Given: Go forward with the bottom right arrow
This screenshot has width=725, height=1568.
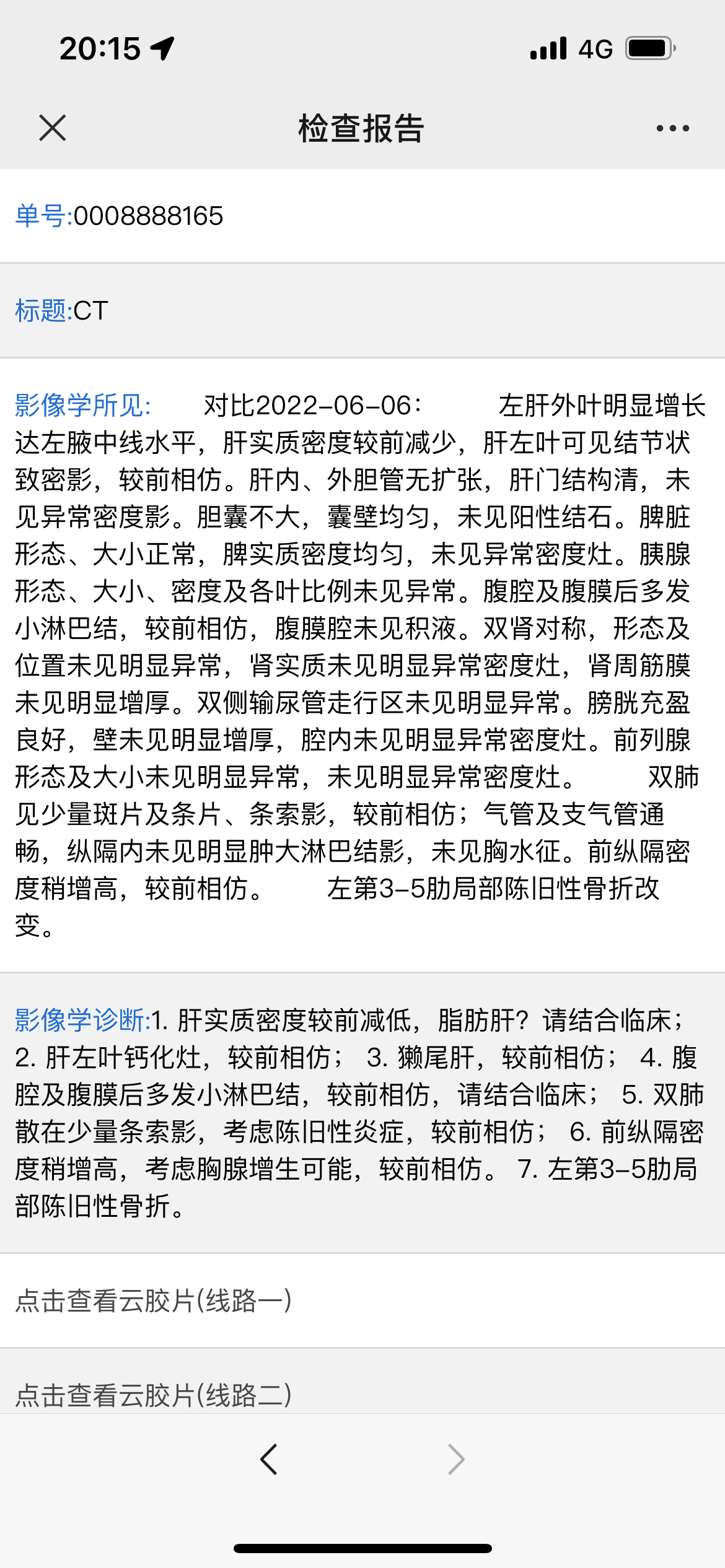Looking at the screenshot, I should pos(456,1460).
